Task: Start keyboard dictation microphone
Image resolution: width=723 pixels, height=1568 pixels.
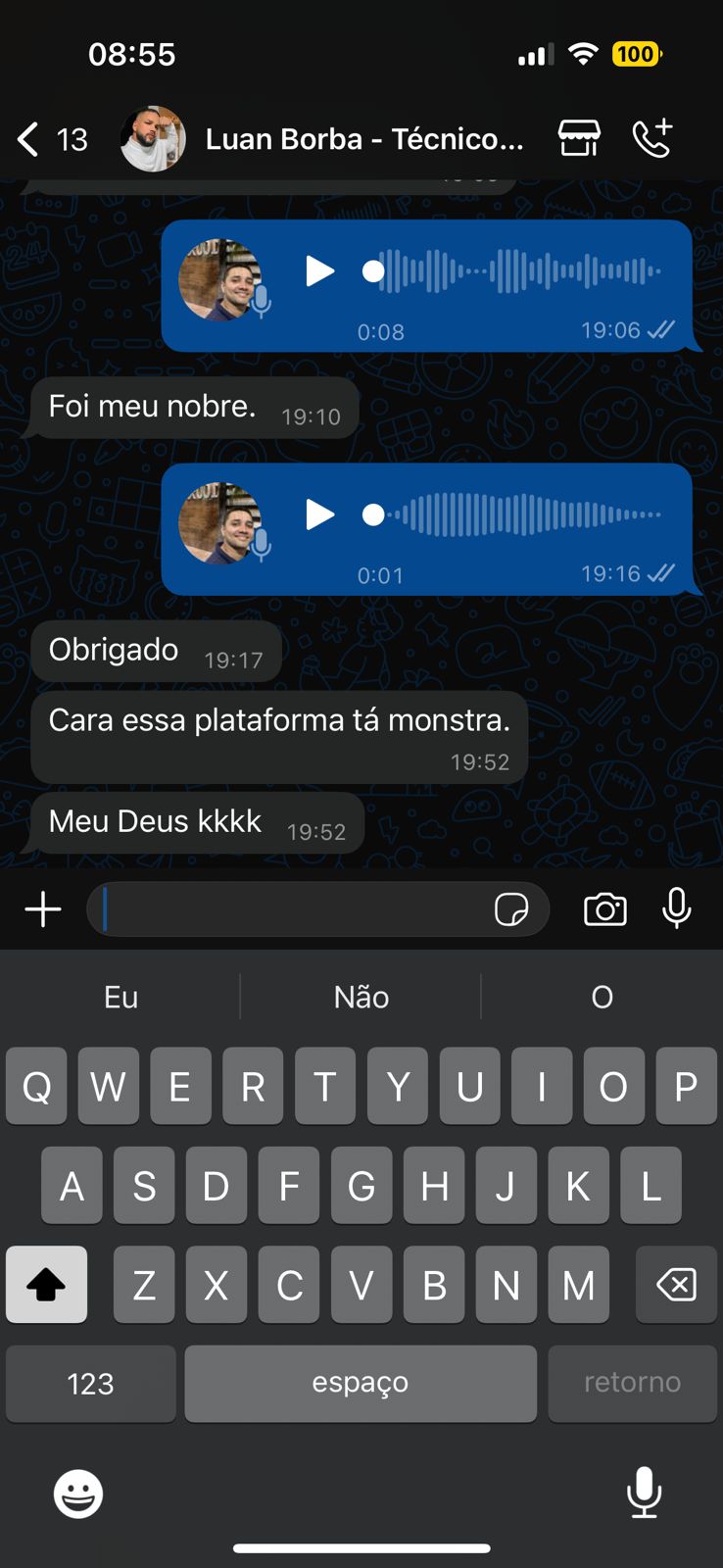Action: tap(644, 1493)
